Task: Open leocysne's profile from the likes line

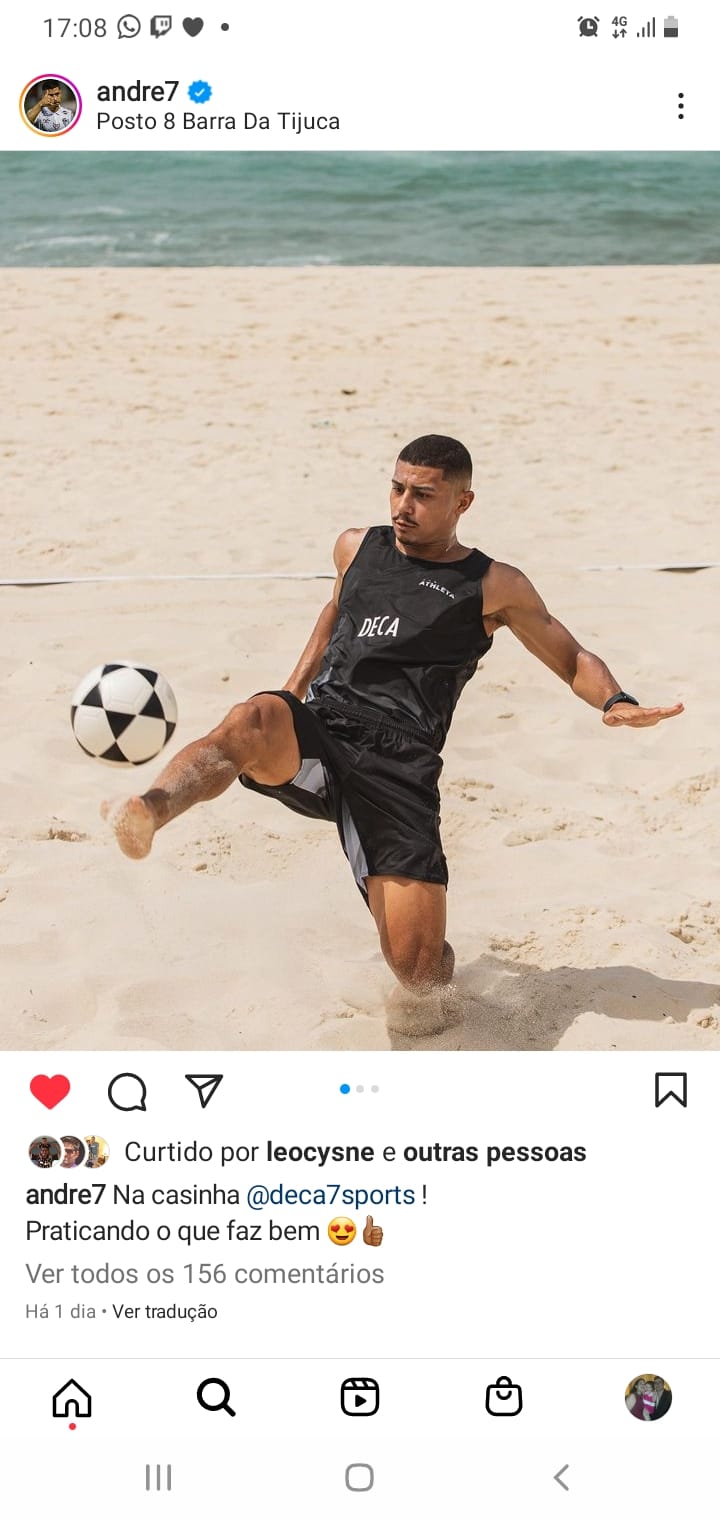Action: [320, 1152]
